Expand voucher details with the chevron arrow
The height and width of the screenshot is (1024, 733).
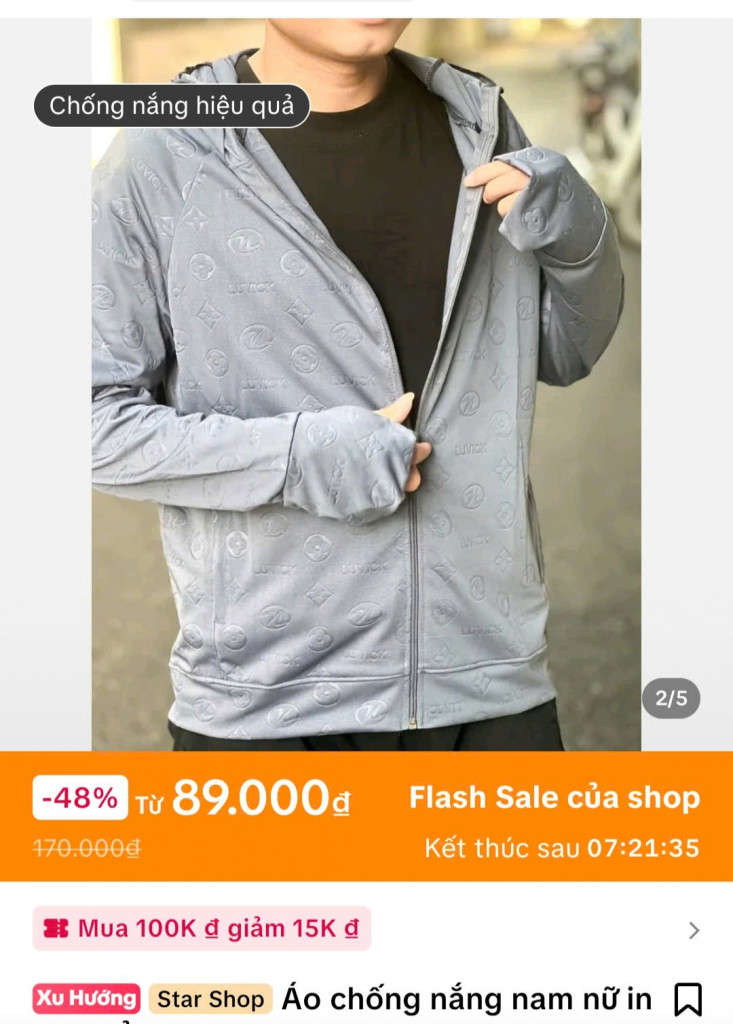(694, 930)
